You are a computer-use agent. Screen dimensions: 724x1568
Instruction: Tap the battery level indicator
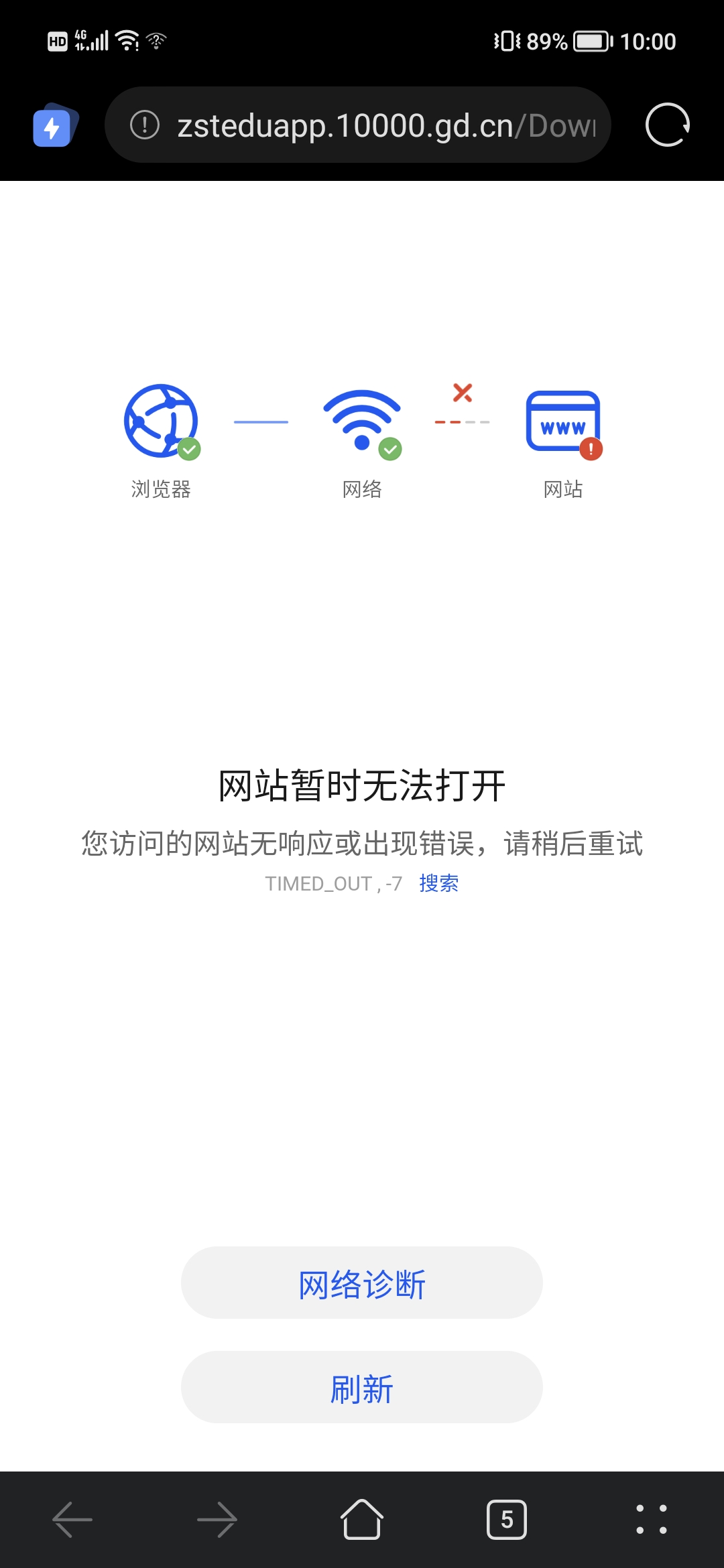tap(593, 40)
